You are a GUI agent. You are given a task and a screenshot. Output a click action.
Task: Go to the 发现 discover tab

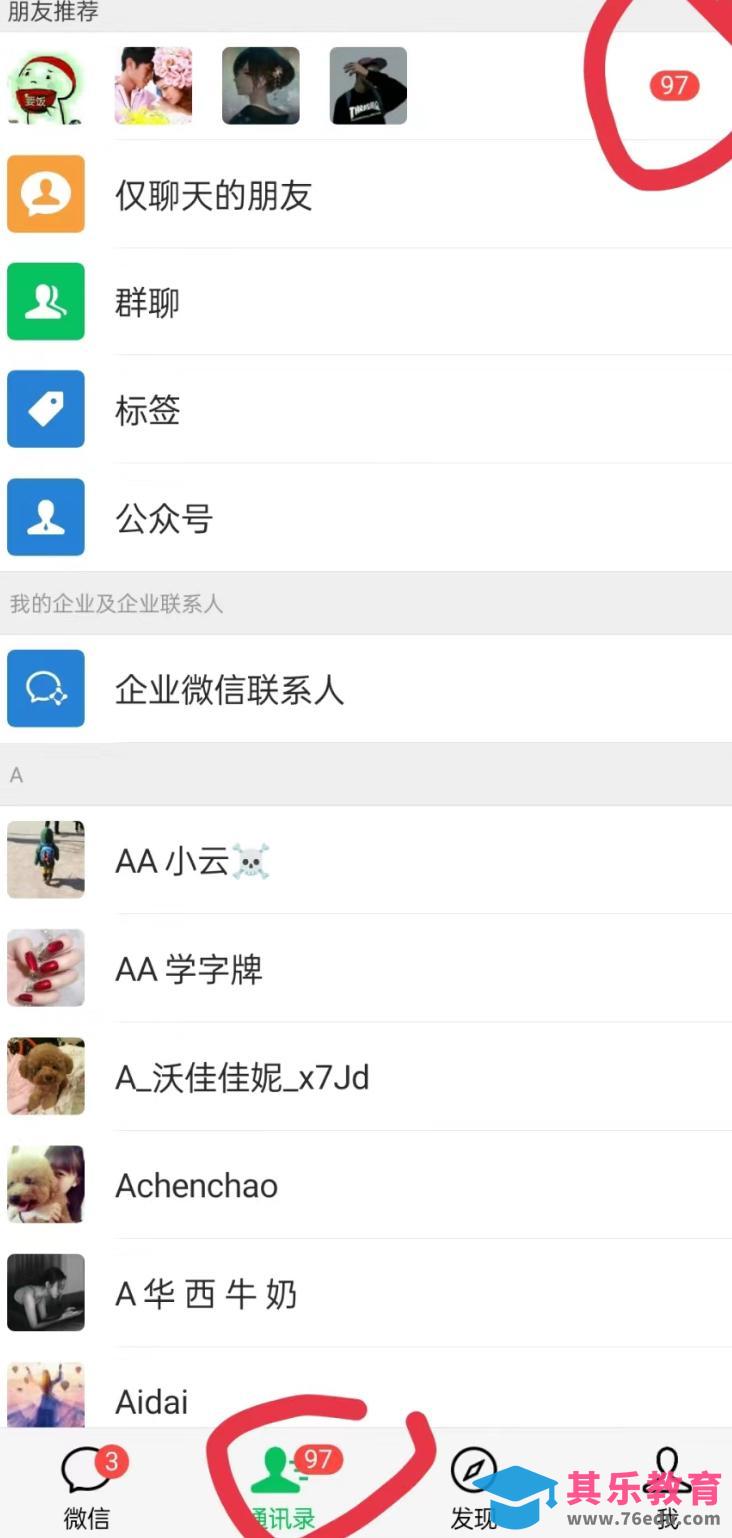click(x=472, y=1487)
